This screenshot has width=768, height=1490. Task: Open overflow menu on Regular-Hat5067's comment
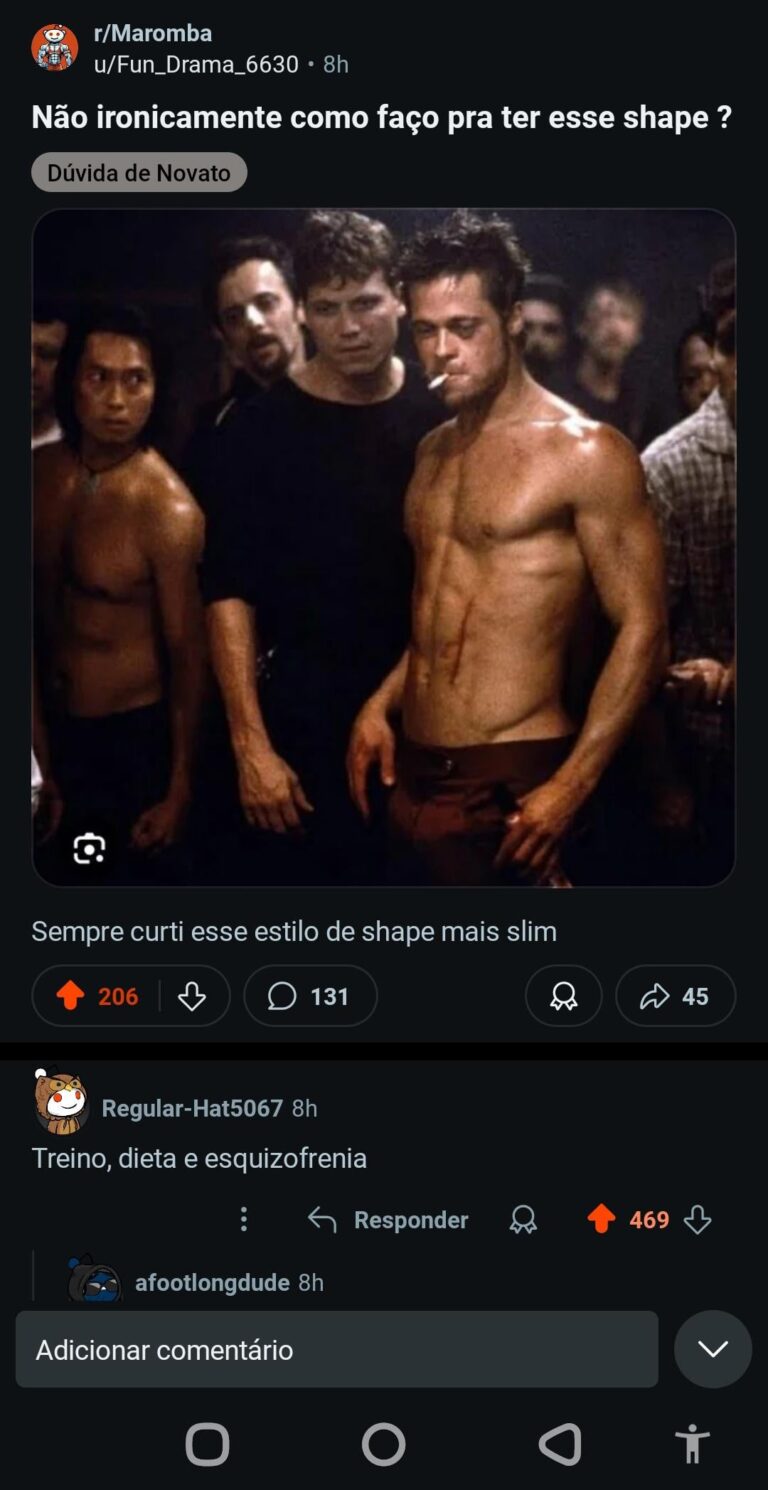[243, 1219]
